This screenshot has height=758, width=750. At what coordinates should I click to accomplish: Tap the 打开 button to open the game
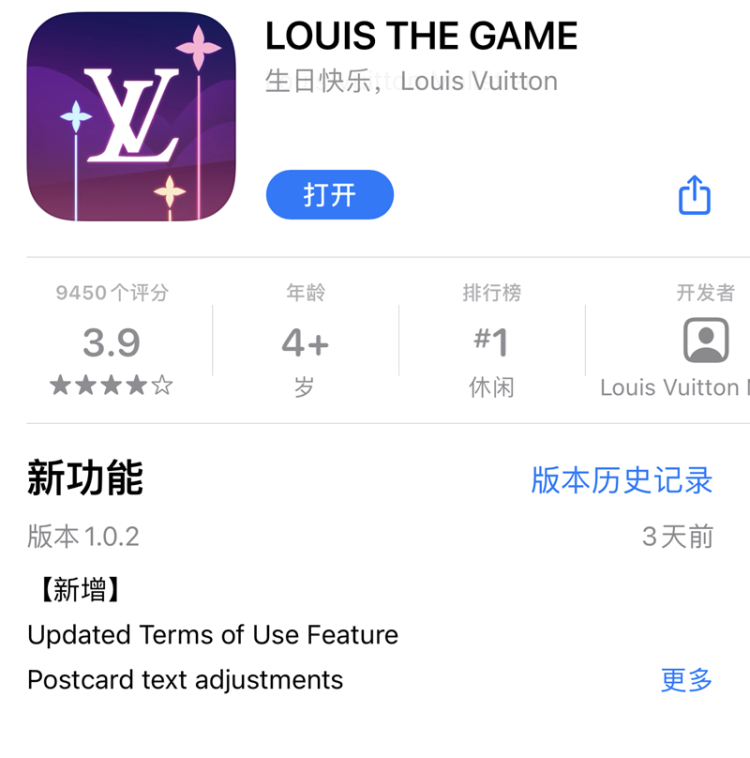329,195
